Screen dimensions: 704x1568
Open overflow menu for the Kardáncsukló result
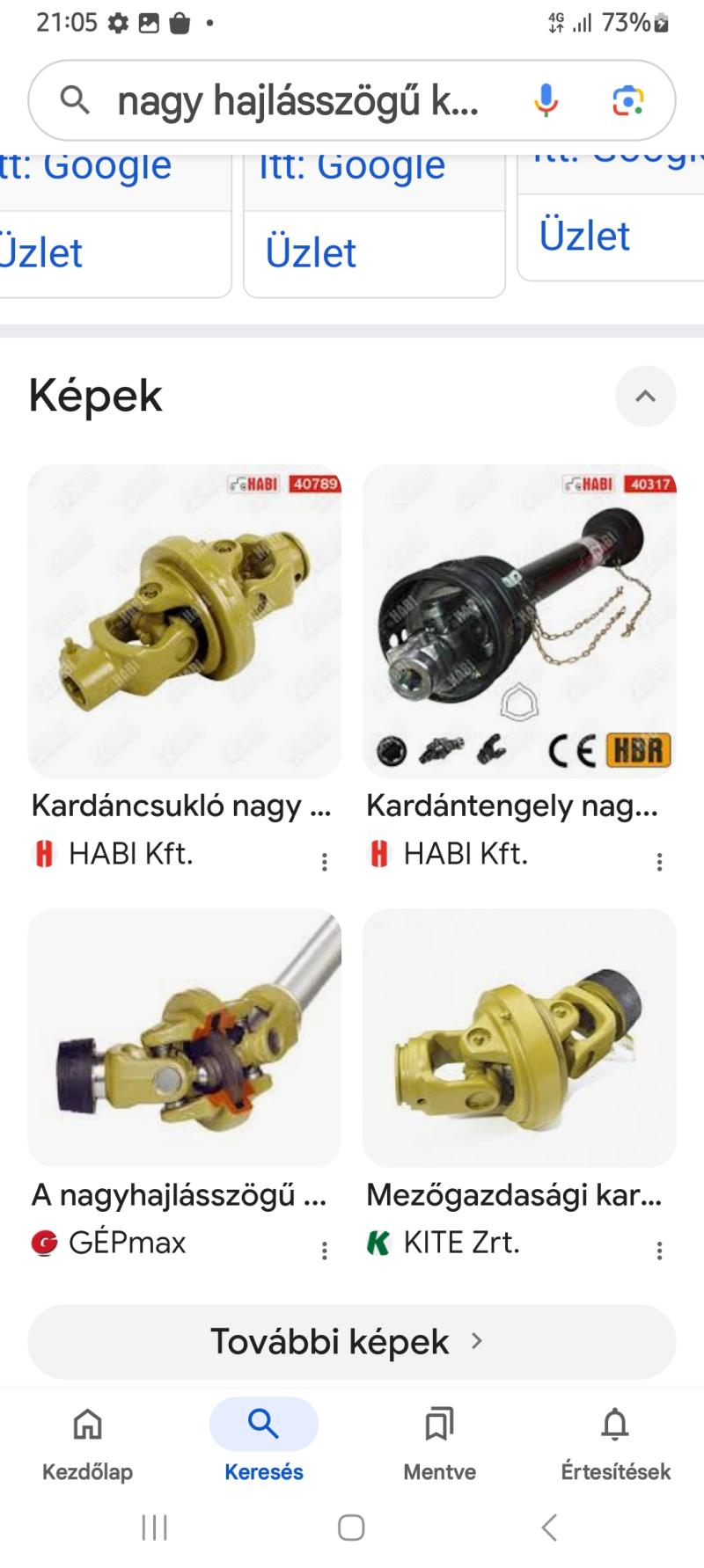coord(325,862)
